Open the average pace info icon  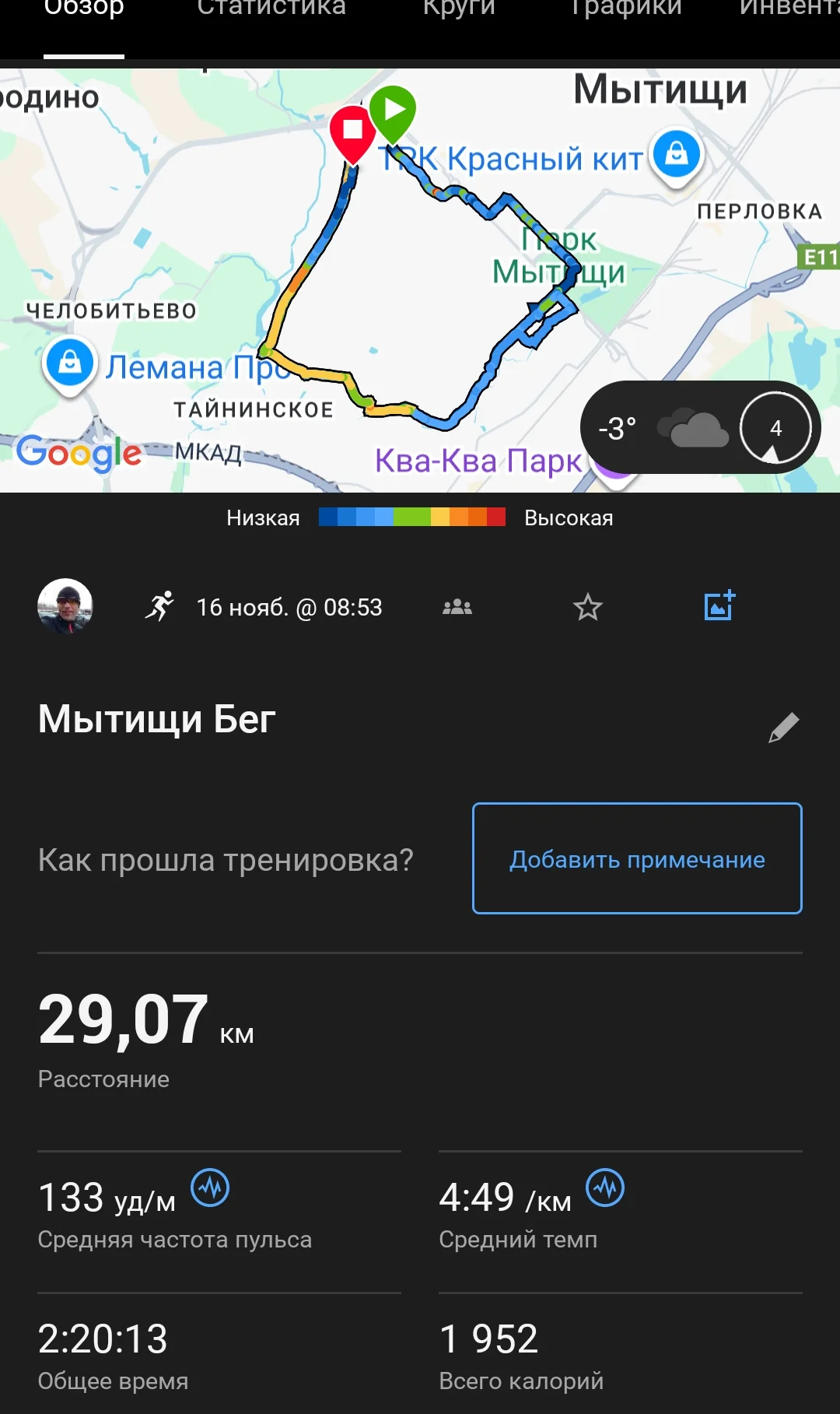click(605, 1188)
